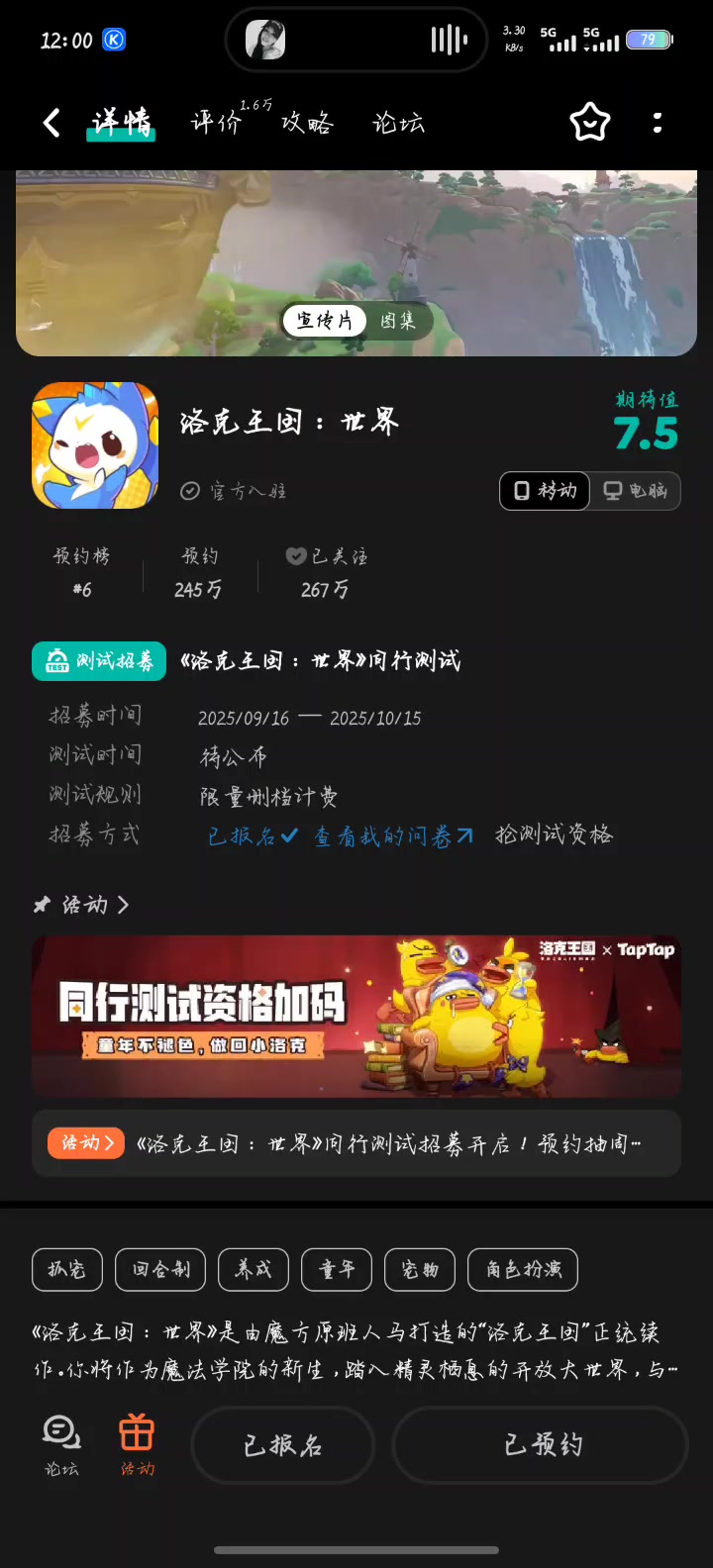Viewport: 713px width, 1568px height.
Task: Tap the 已报名 bottom button
Action: click(x=283, y=1445)
